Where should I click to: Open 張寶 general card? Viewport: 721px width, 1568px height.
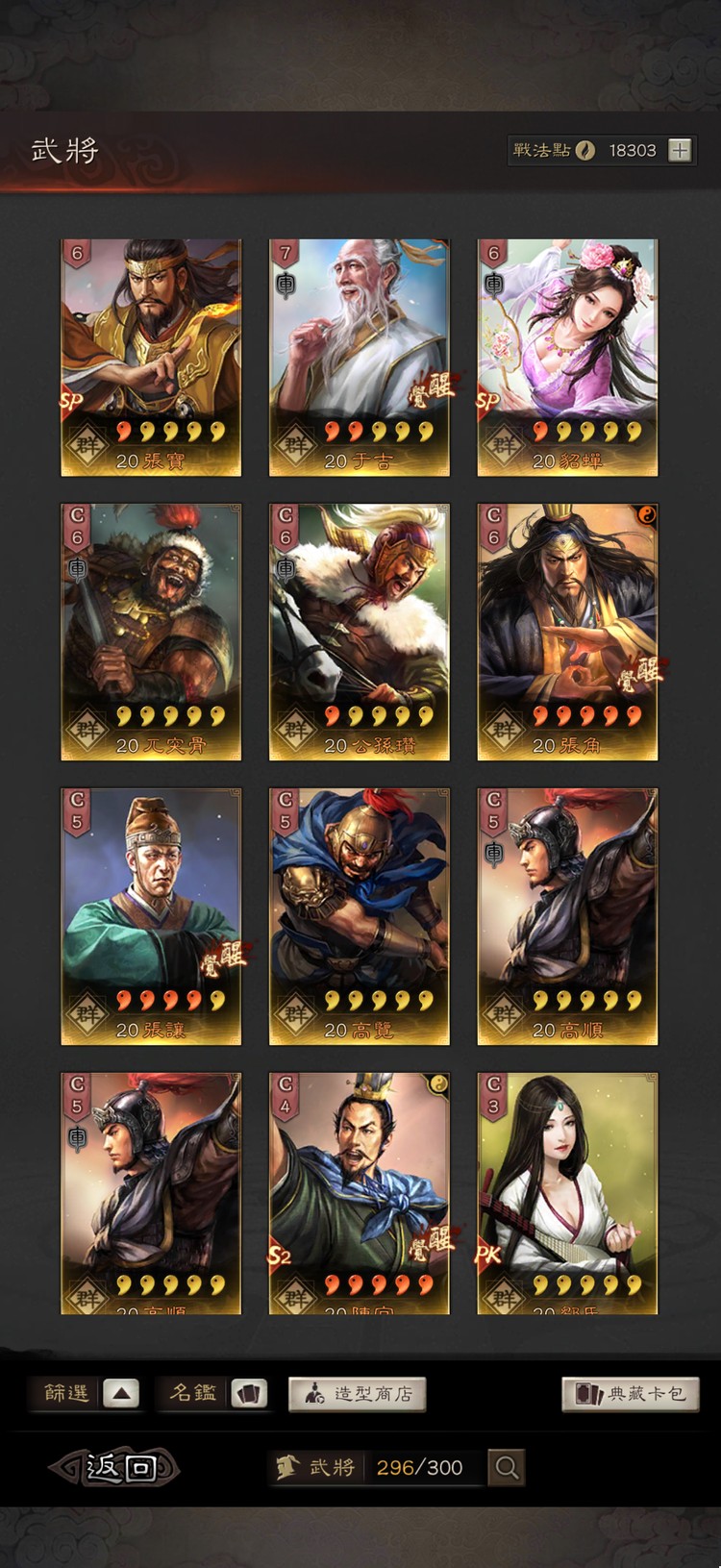tap(151, 358)
